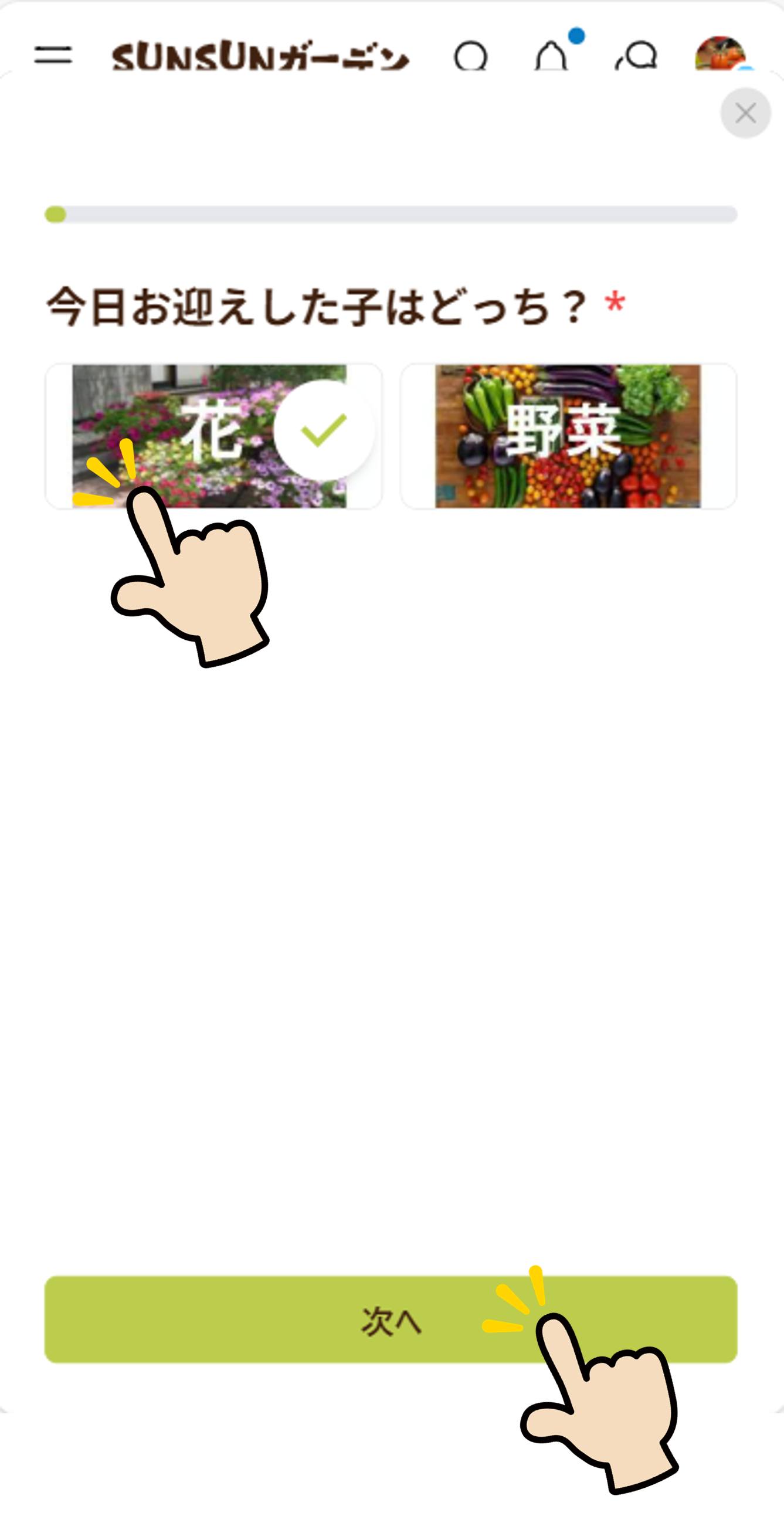
Task: Close the questionnaire sheet
Action: point(745,113)
